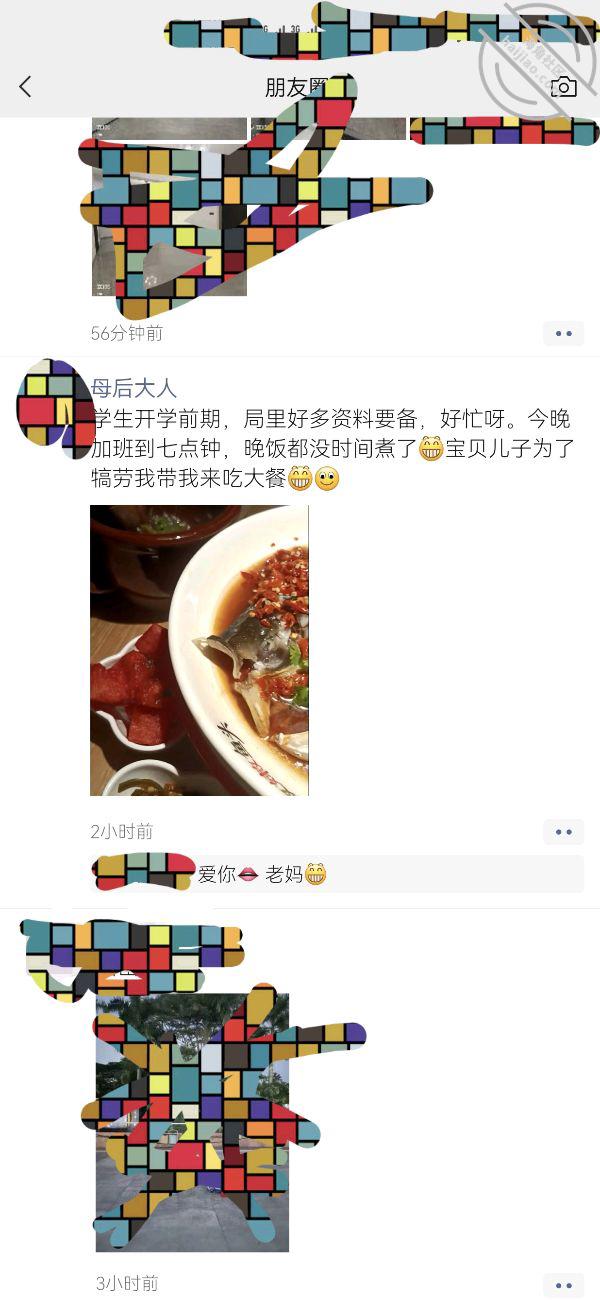Open the more options button under the 3小时前 post
The width and height of the screenshot is (600, 1300).
[x=563, y=1284]
